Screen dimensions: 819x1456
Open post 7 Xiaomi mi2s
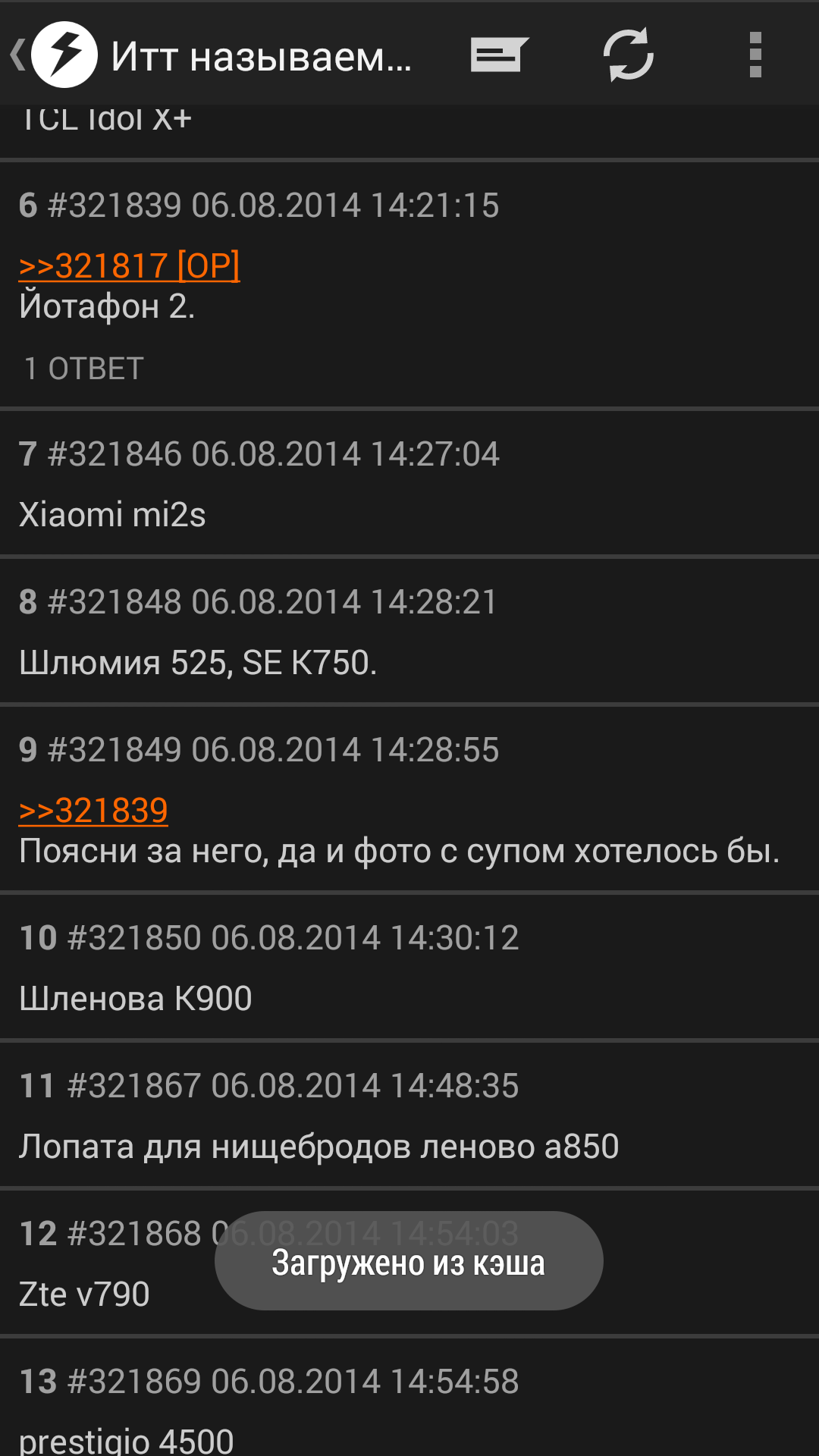pyautogui.click(x=409, y=483)
